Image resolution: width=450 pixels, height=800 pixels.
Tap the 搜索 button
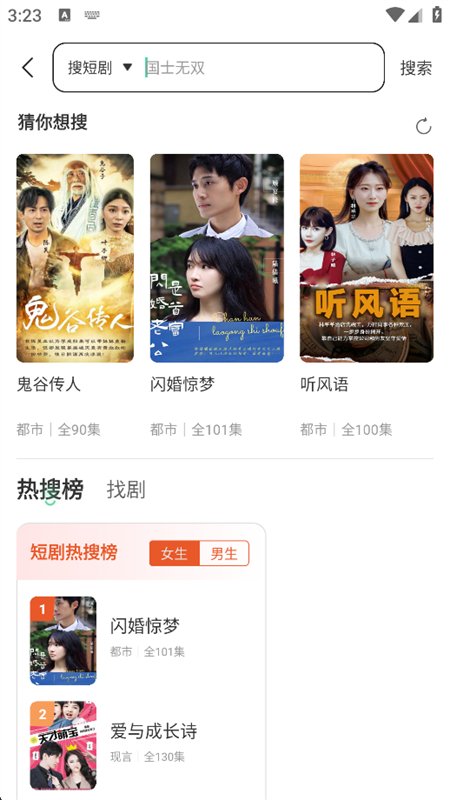click(416, 68)
